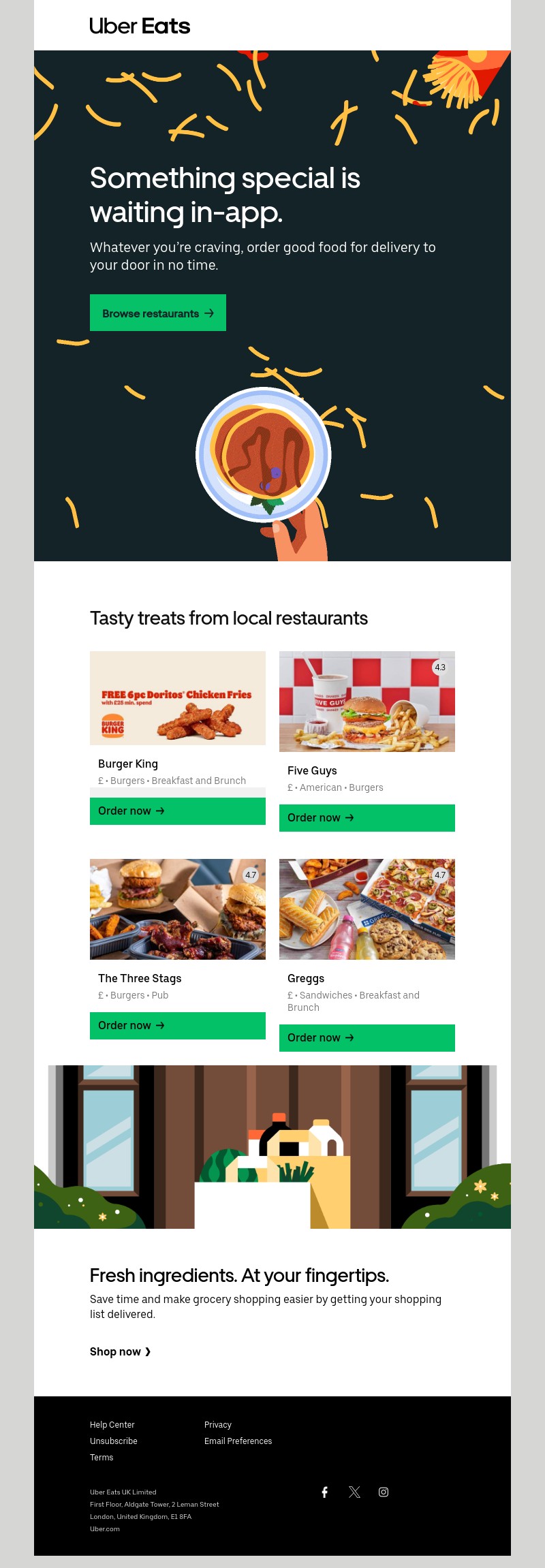Order now from The Three Stags
The height and width of the screenshot is (1568, 545).
pyautogui.click(x=178, y=1026)
